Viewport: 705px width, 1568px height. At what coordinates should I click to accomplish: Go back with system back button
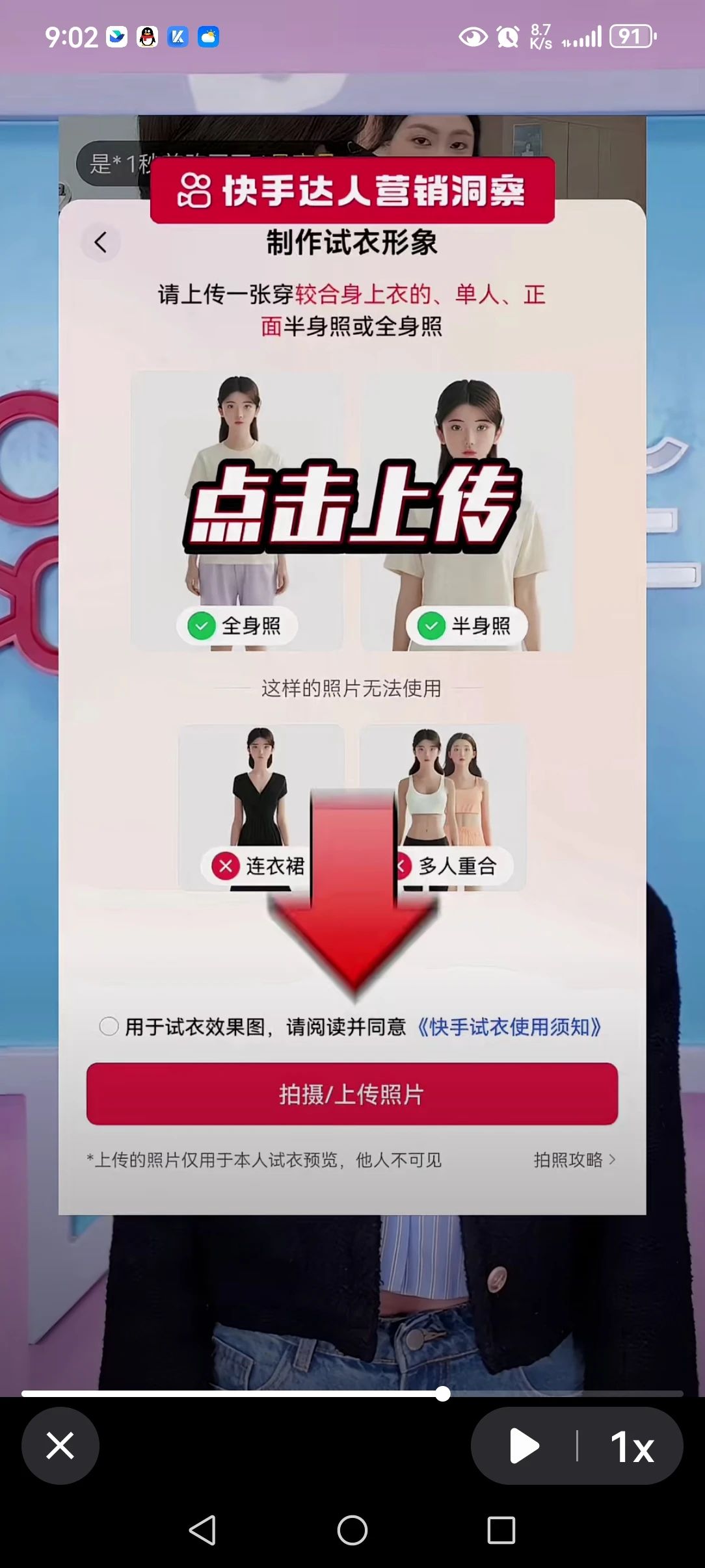202,1530
